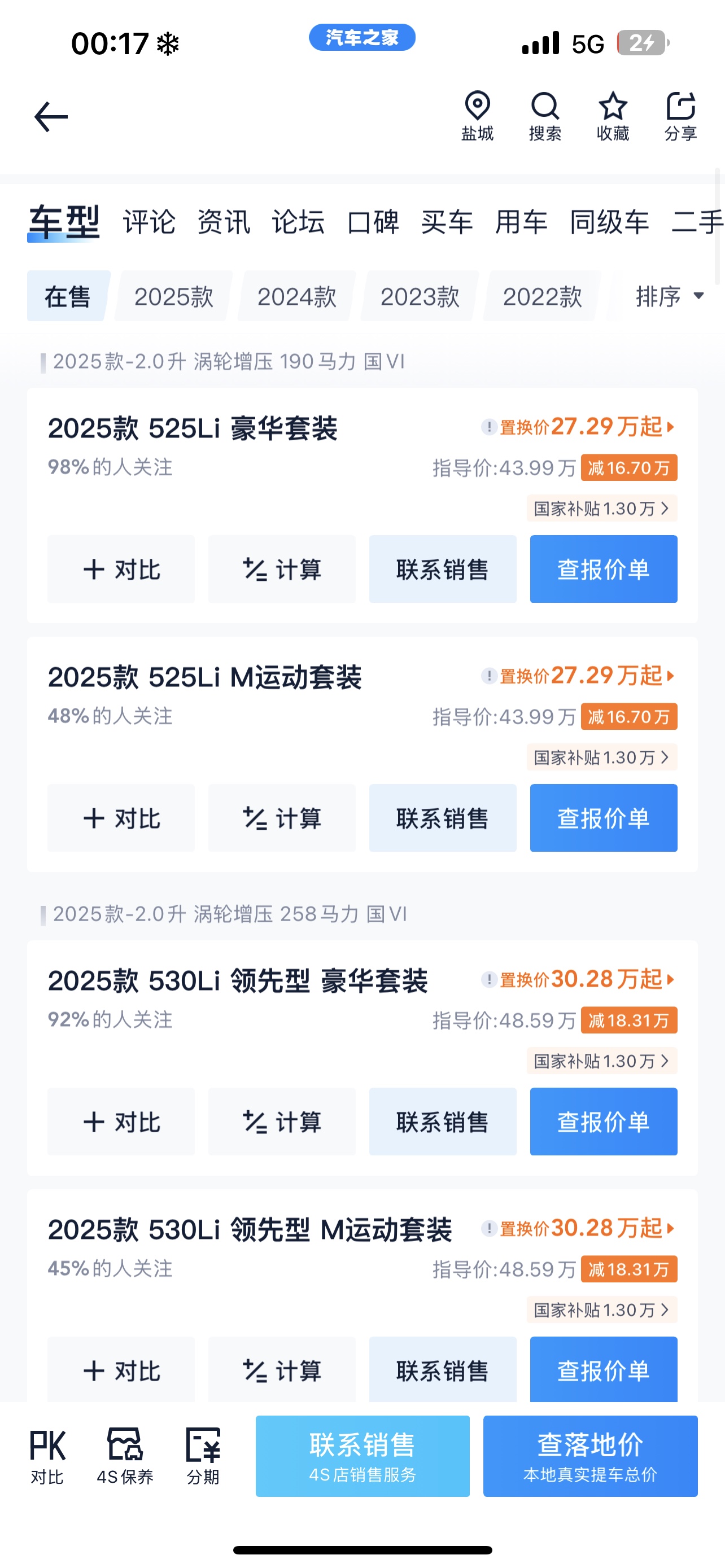Share this page via 分享
This screenshot has height=1568, width=725.
pos(680,116)
